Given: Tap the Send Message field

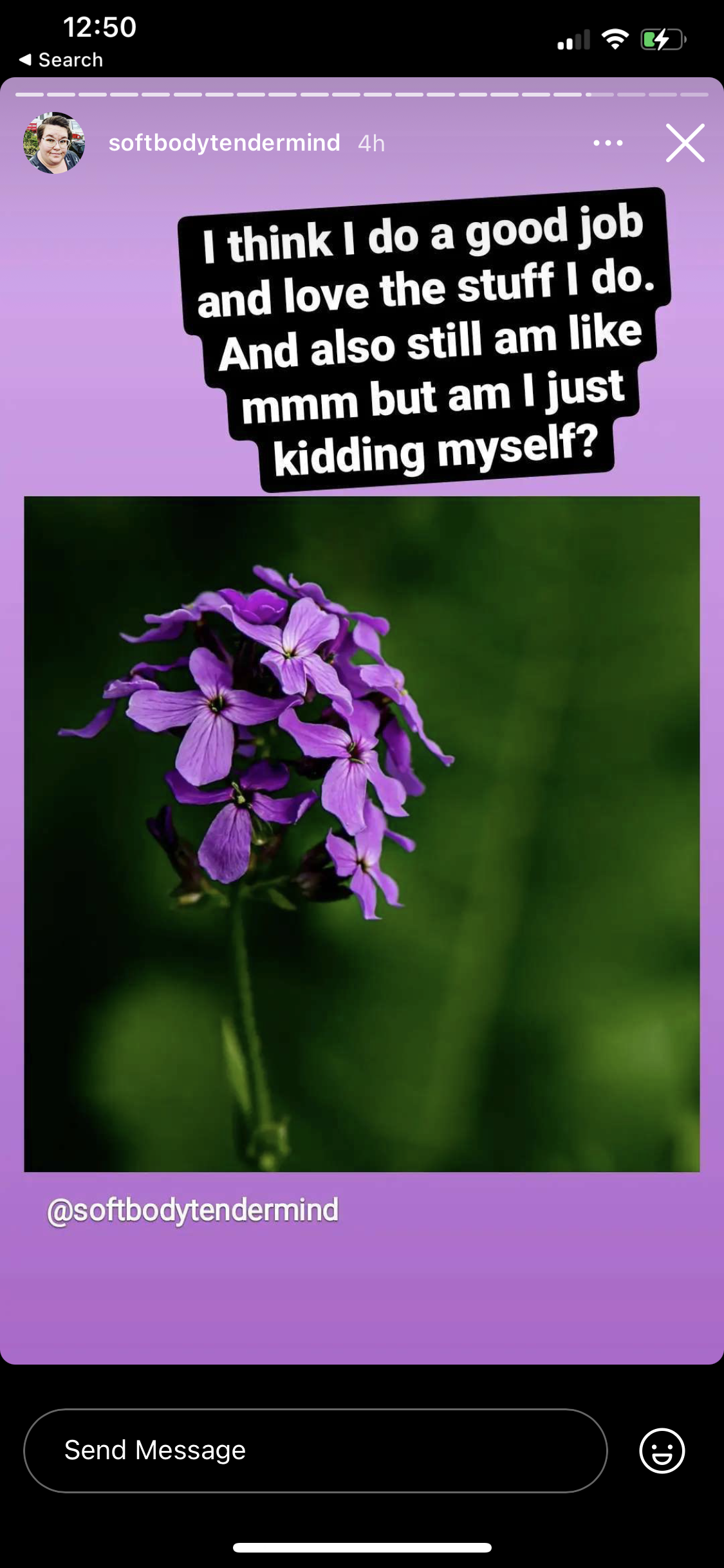Looking at the screenshot, I should click(315, 1451).
